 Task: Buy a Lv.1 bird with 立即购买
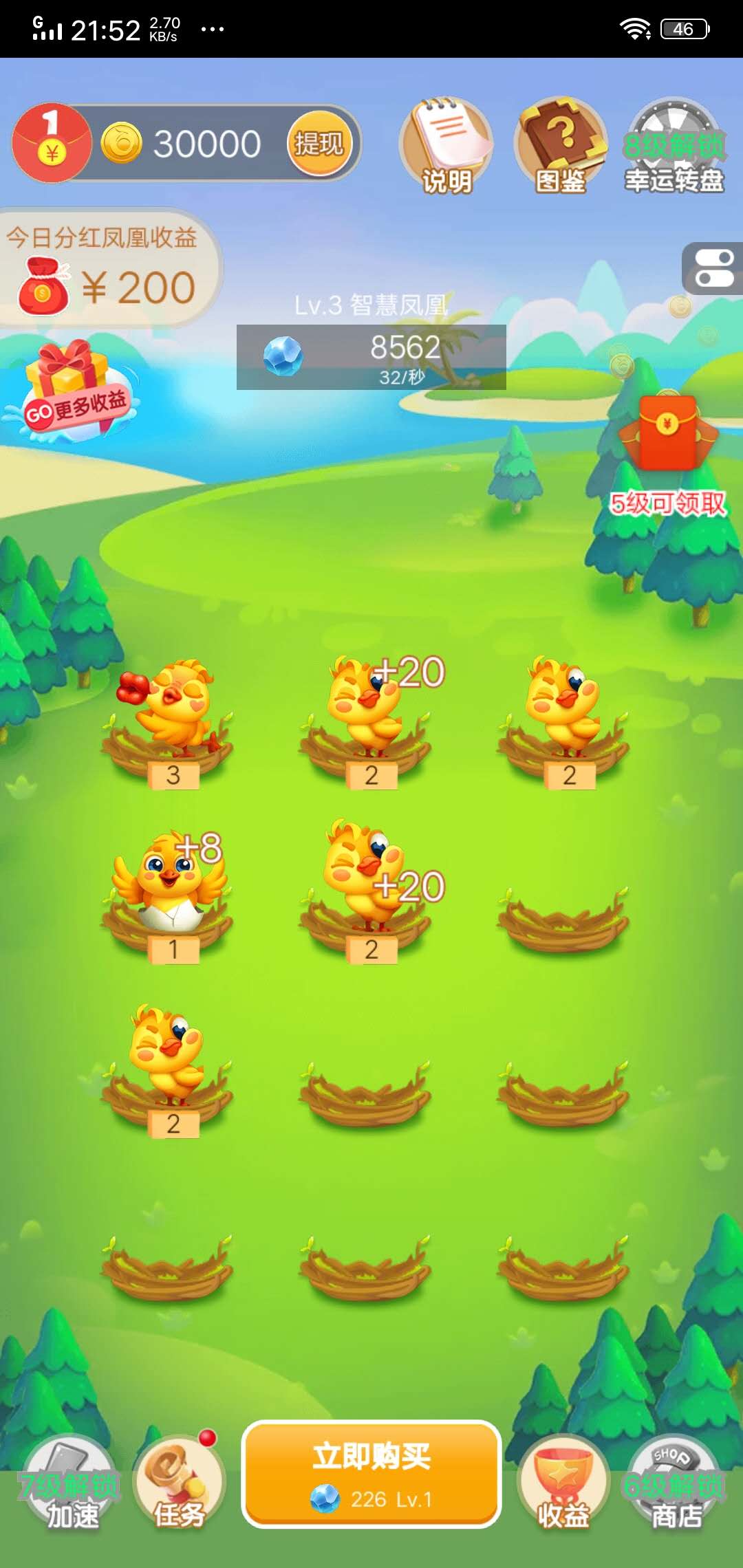pyautogui.click(x=371, y=1473)
